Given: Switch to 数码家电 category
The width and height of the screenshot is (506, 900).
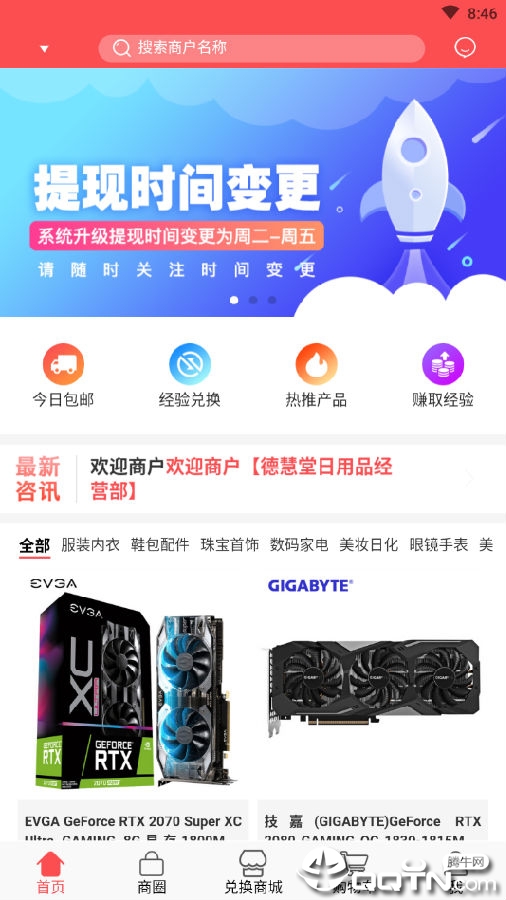Looking at the screenshot, I should click(299, 545).
